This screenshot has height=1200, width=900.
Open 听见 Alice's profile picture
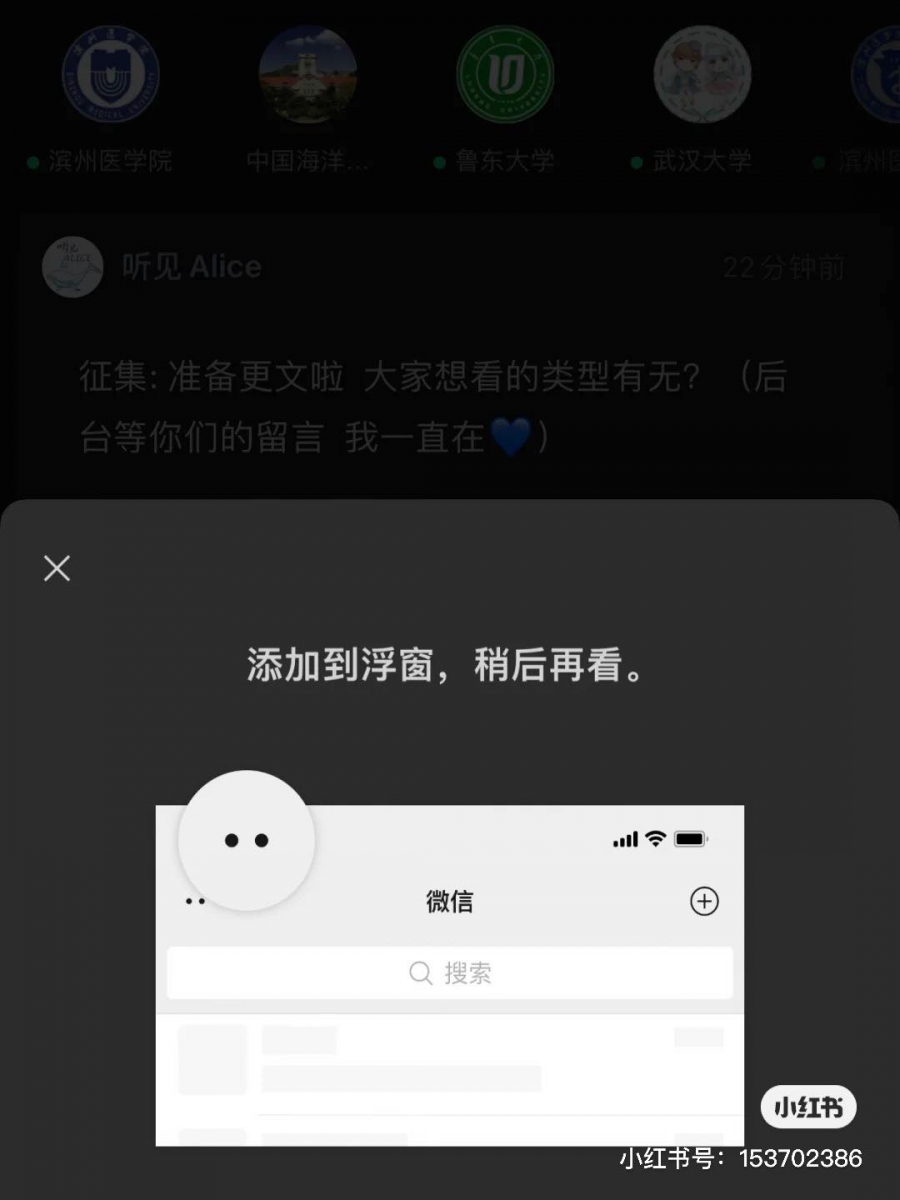click(72, 267)
